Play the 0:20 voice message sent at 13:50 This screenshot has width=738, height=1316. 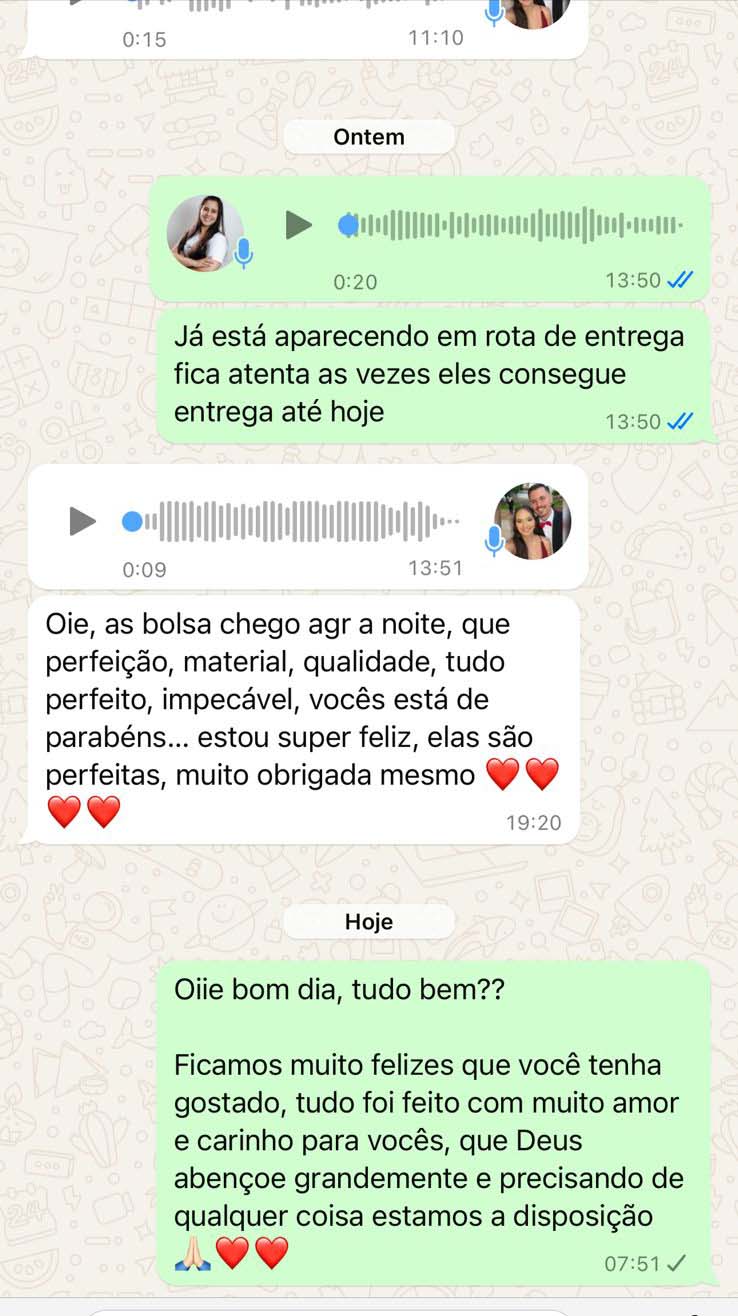coord(298,225)
